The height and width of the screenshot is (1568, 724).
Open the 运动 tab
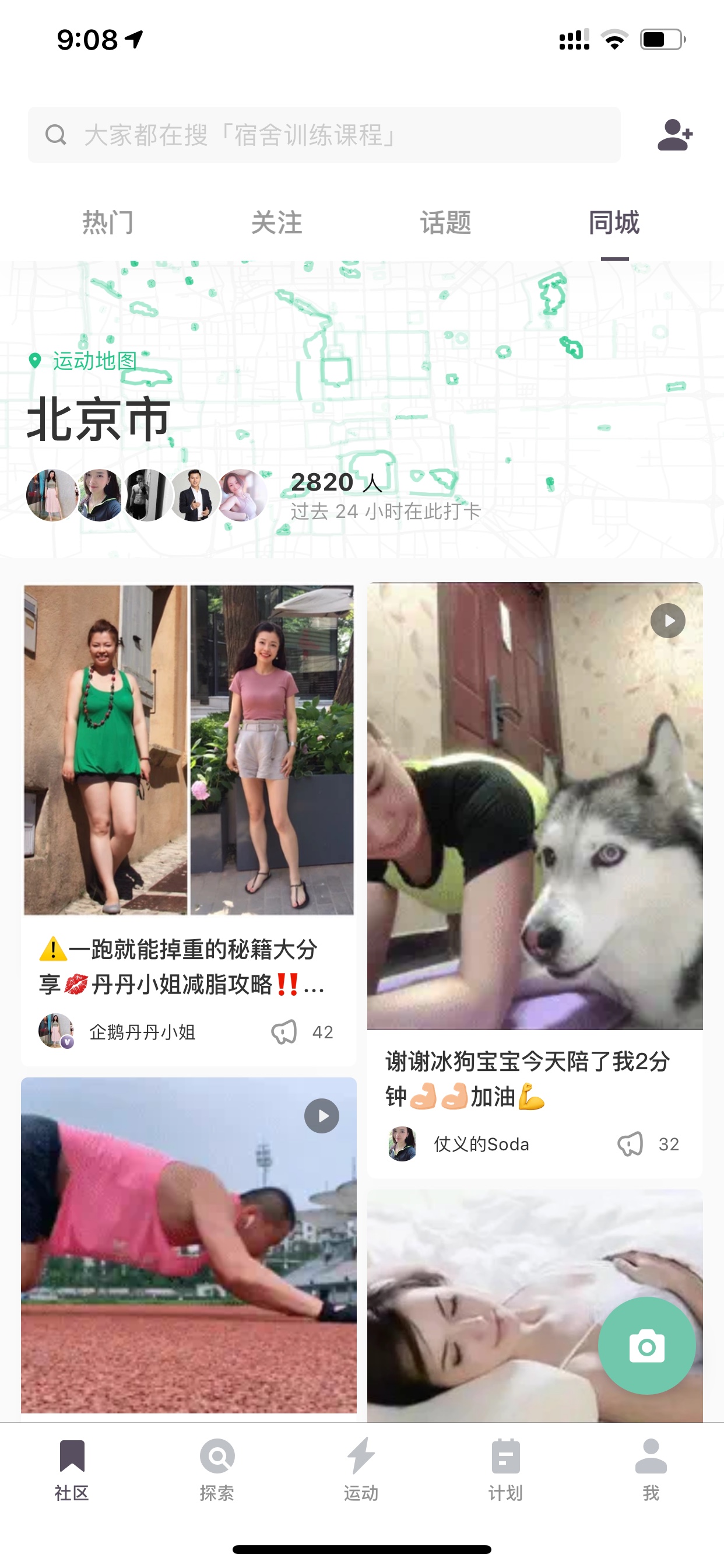[x=361, y=1469]
